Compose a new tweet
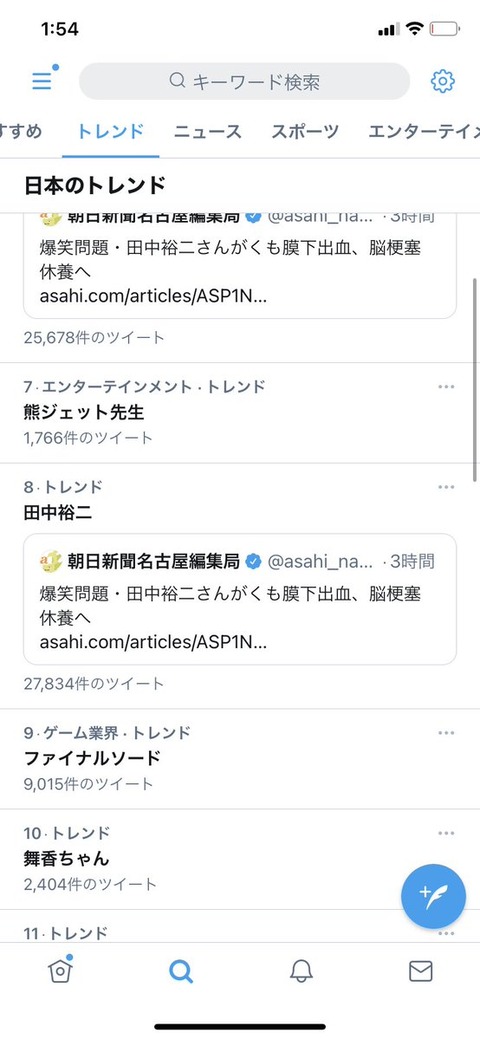Viewport: 480px width, 1039px height. click(434, 897)
